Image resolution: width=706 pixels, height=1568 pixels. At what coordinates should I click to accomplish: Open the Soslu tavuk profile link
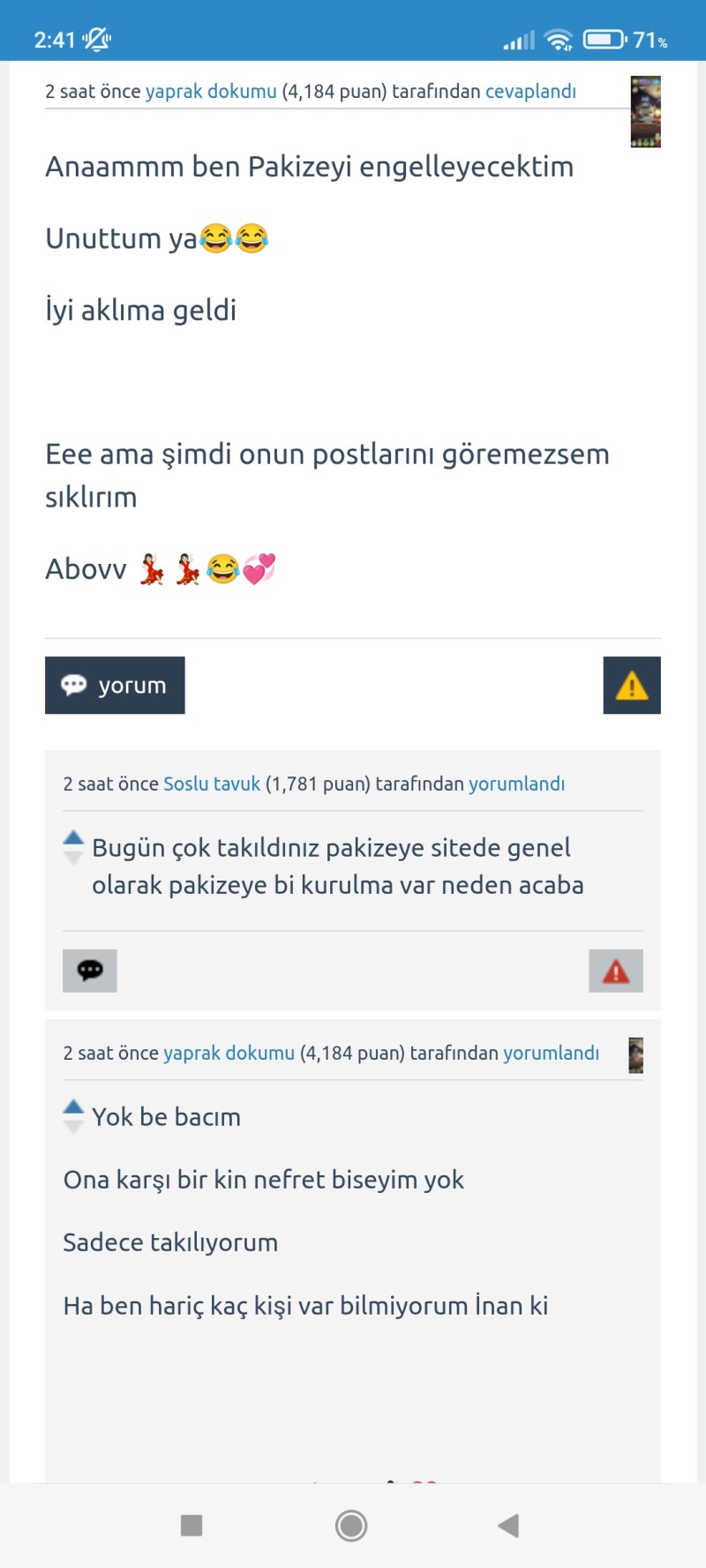click(x=212, y=783)
